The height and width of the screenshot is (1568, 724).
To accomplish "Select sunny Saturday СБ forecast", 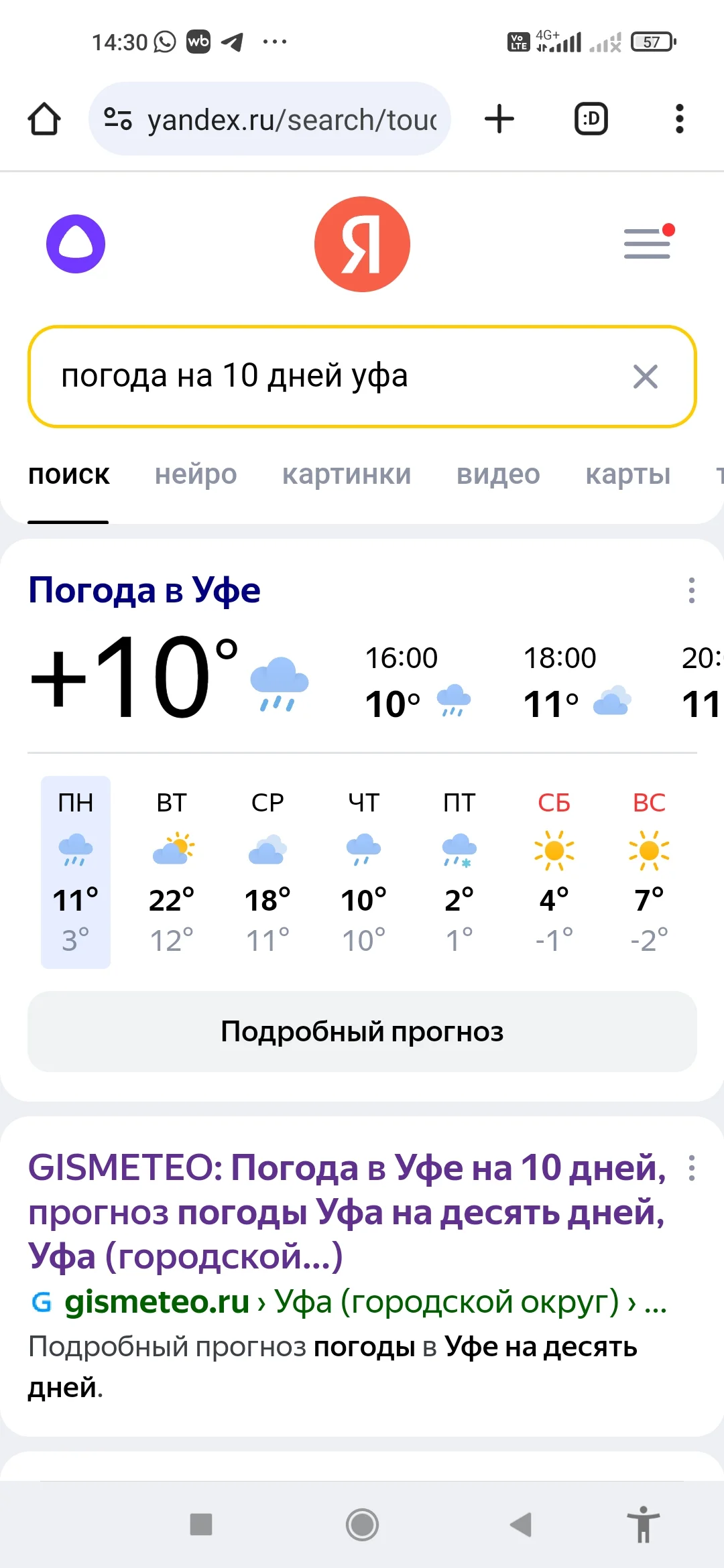I will point(553,871).
